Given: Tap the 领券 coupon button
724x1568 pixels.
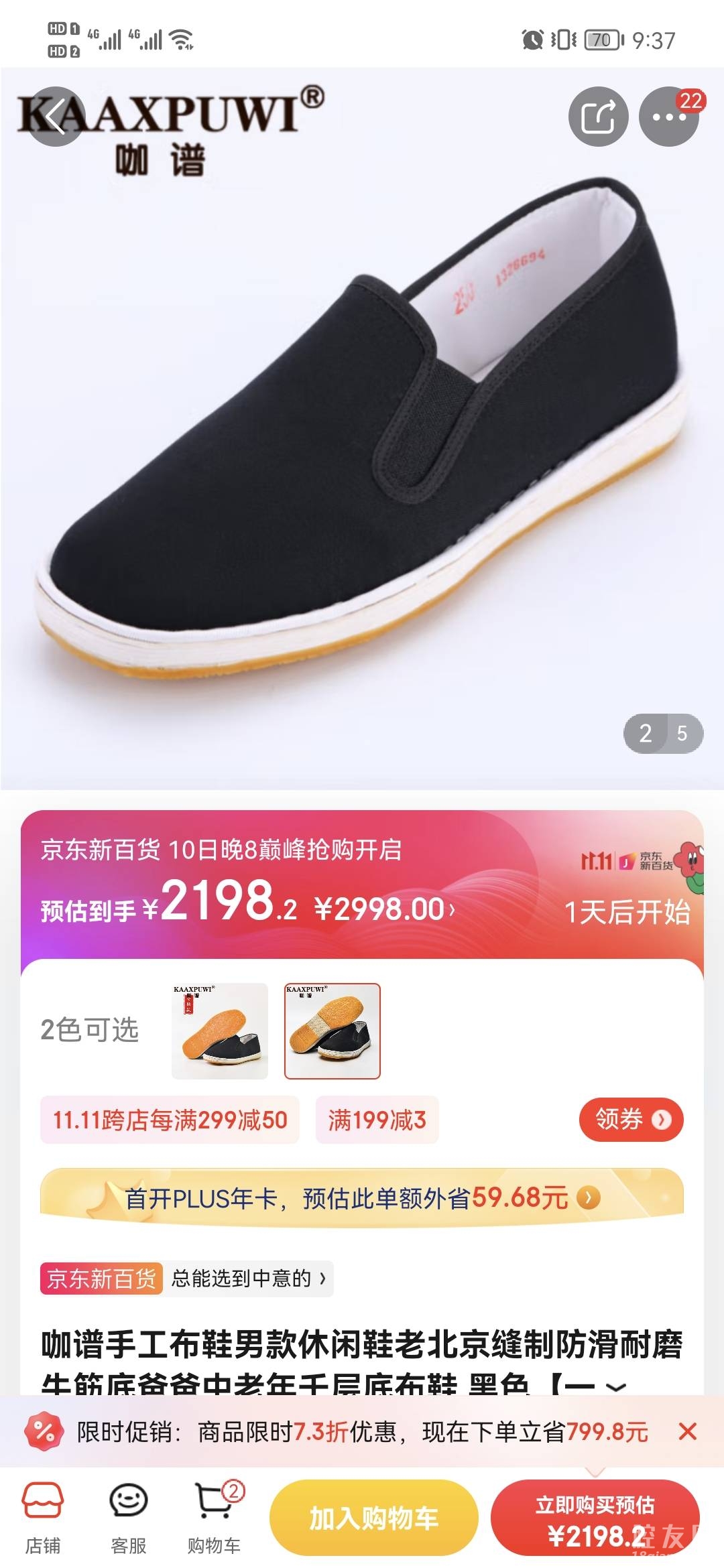Looking at the screenshot, I should (631, 1119).
